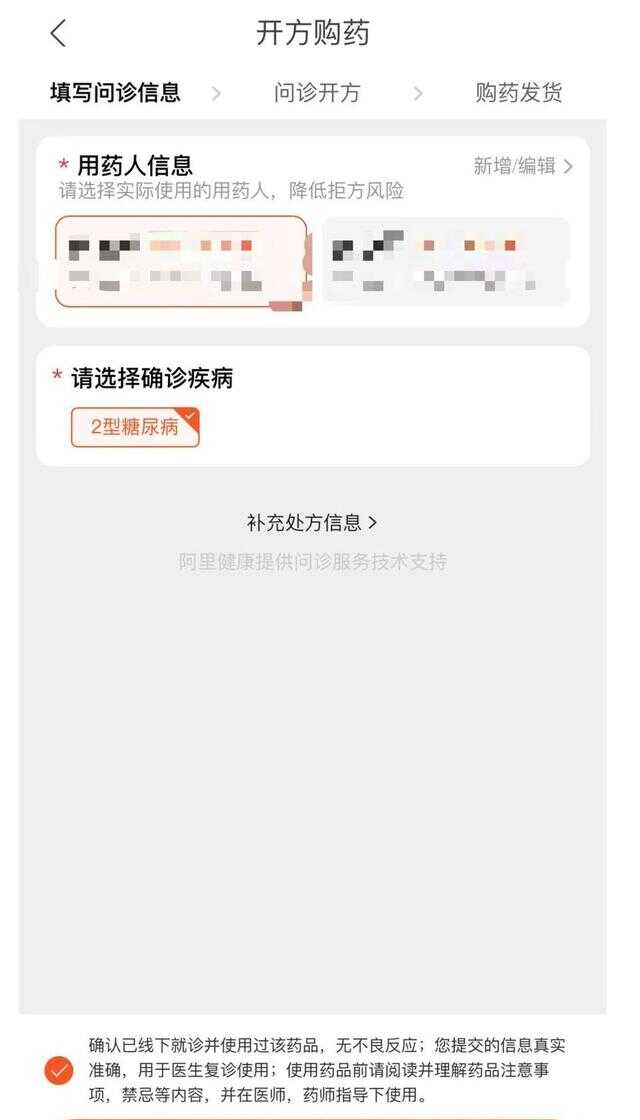Expand 补充处方信息

point(312,522)
